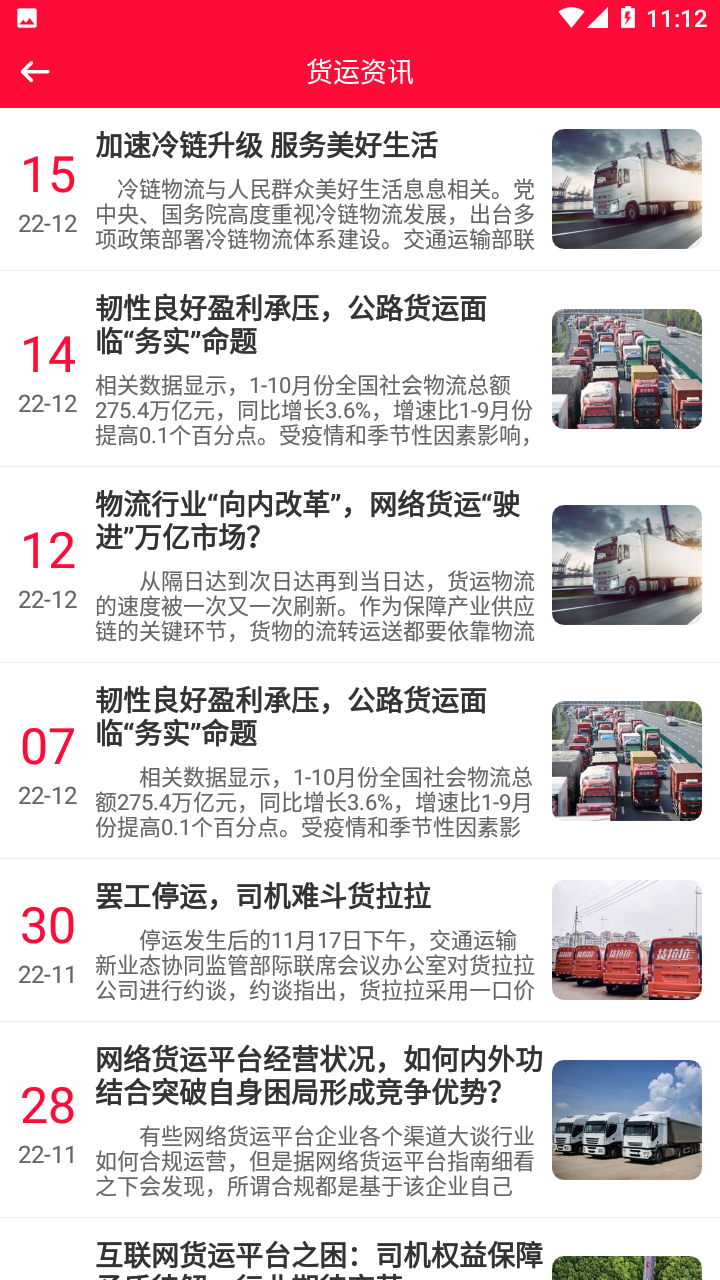The image size is (720, 1280).
Task: Tap the back arrow to leave 货运资讯
Action: tap(35, 71)
